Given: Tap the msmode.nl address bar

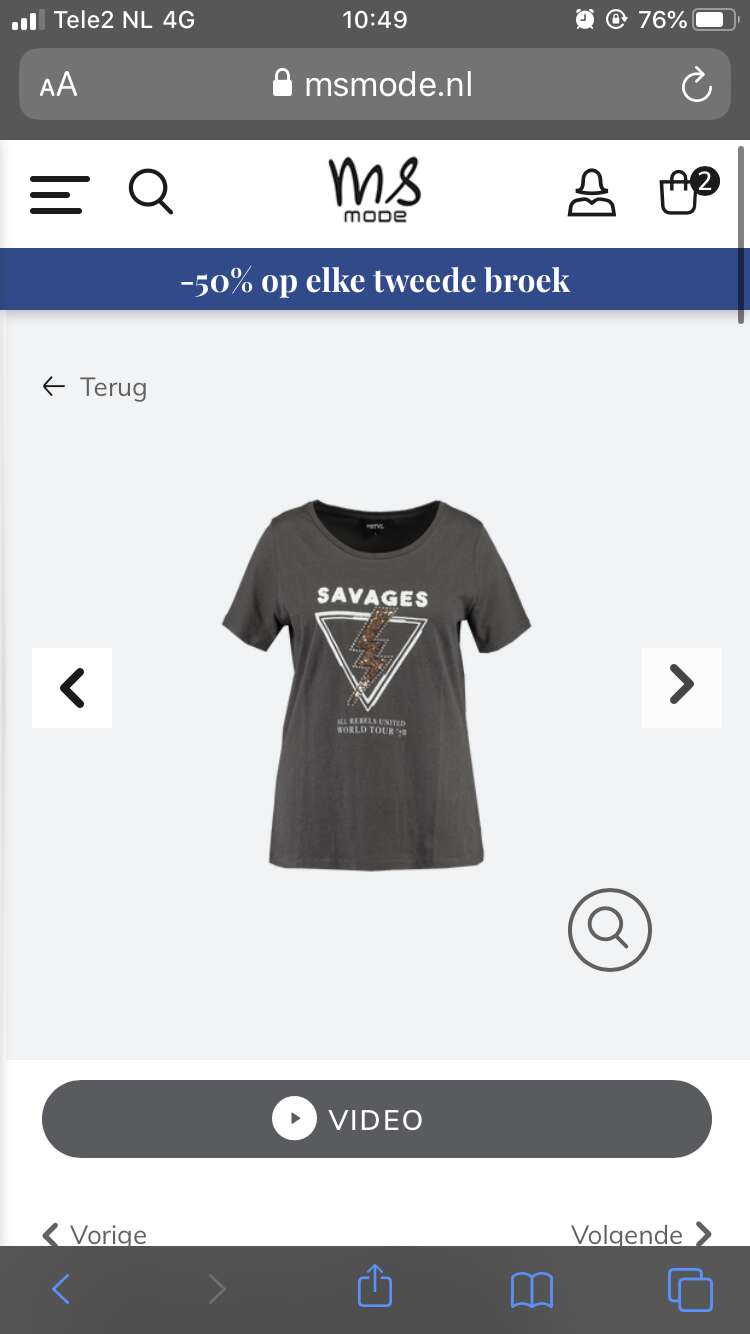Looking at the screenshot, I should coord(375,85).
